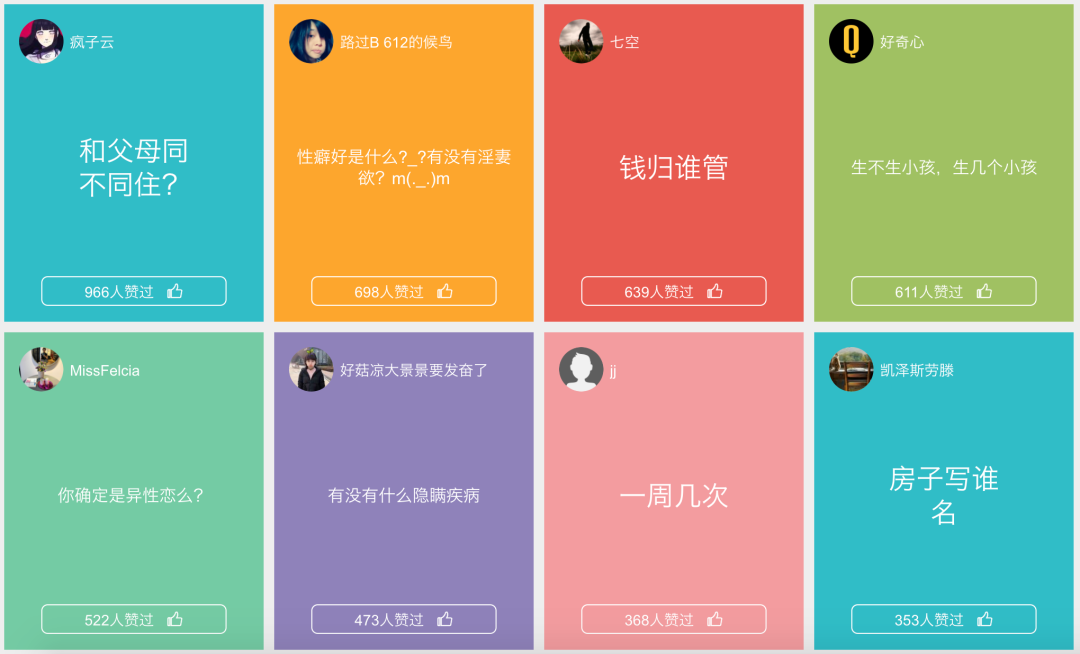Open 凯泽斯劳滕's profile avatar
1080x654 pixels.
pyautogui.click(x=851, y=369)
